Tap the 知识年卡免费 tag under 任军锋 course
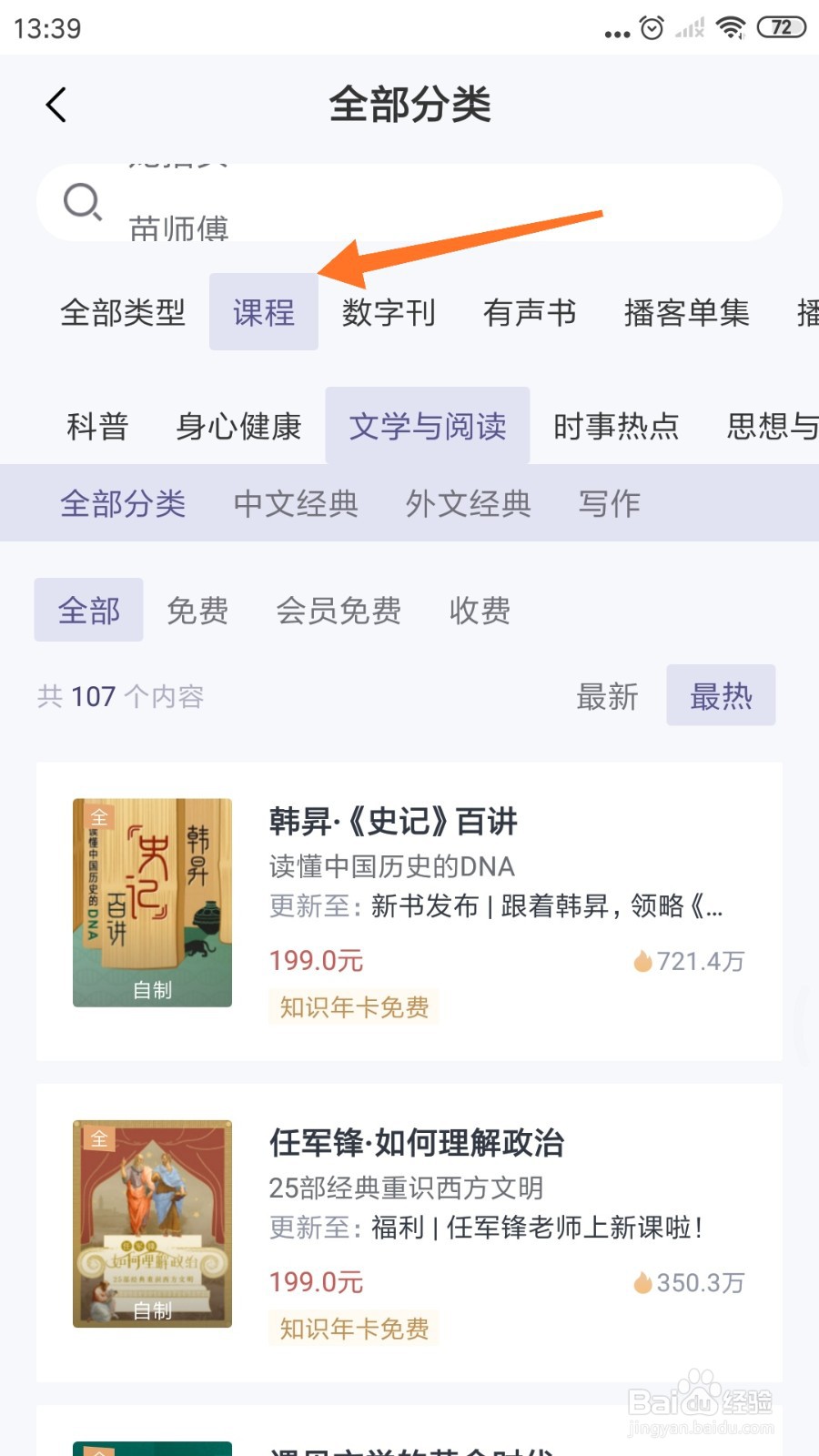 (x=354, y=1330)
